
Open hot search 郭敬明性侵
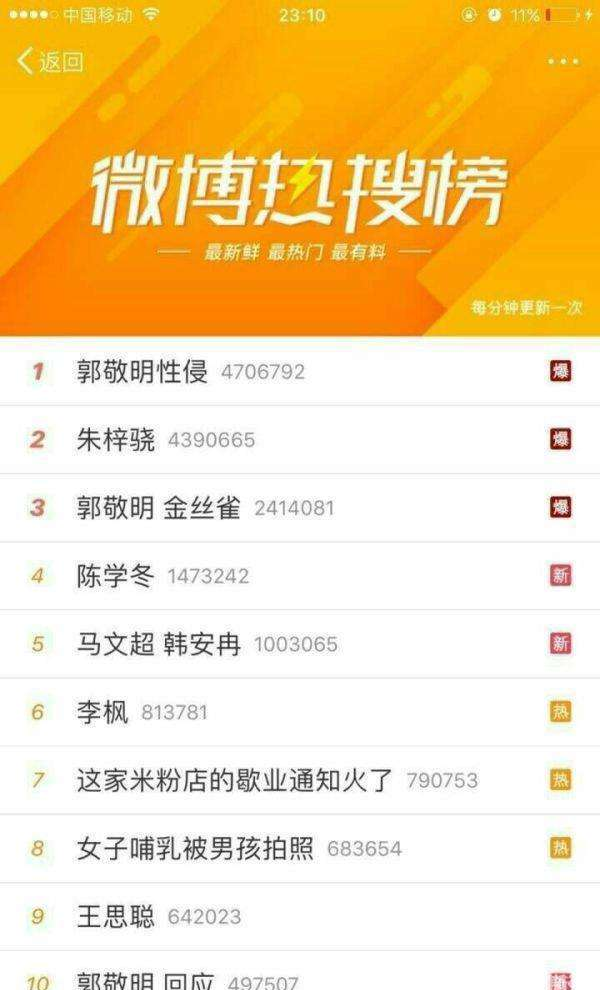coord(300,371)
